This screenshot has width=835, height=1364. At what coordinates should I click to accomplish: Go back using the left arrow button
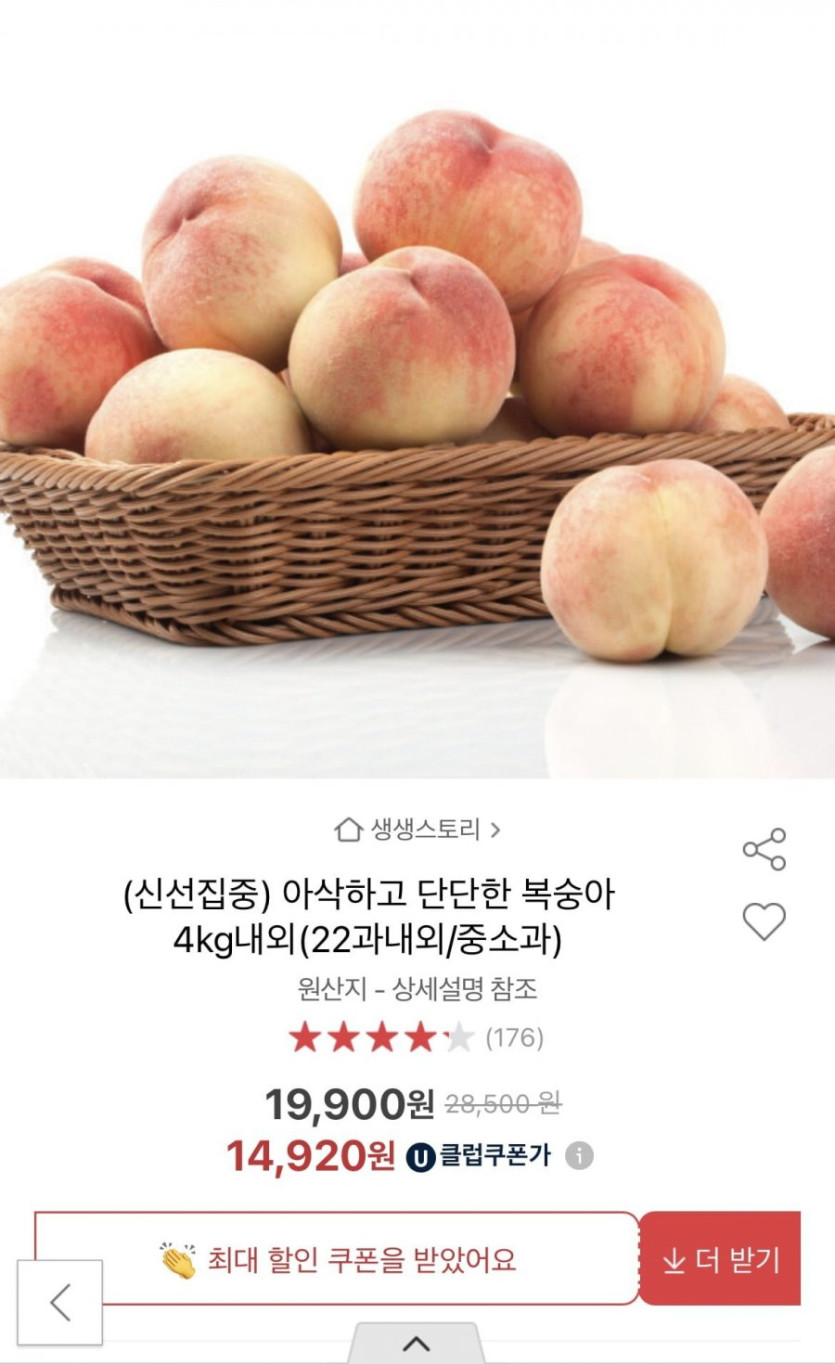coord(60,1302)
